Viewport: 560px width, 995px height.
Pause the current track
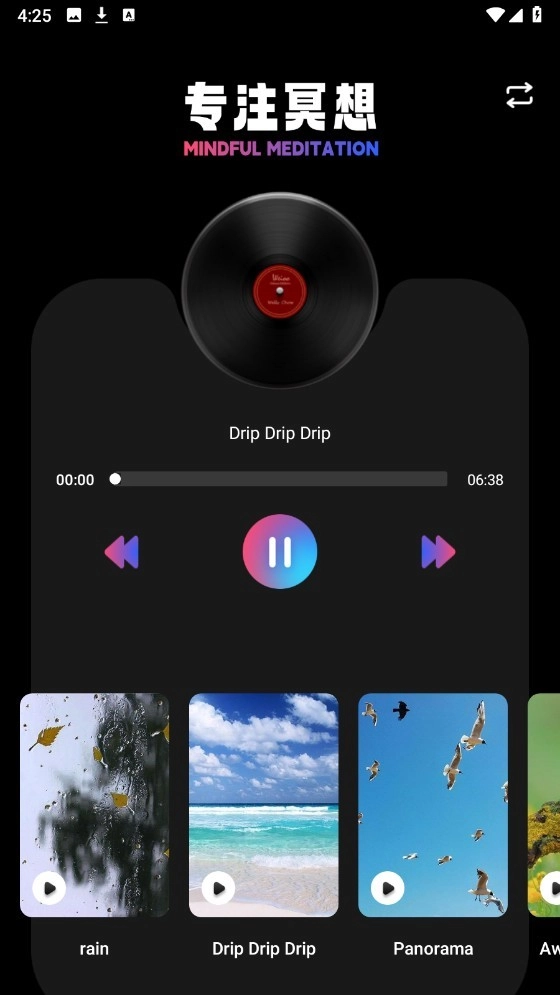click(x=280, y=551)
